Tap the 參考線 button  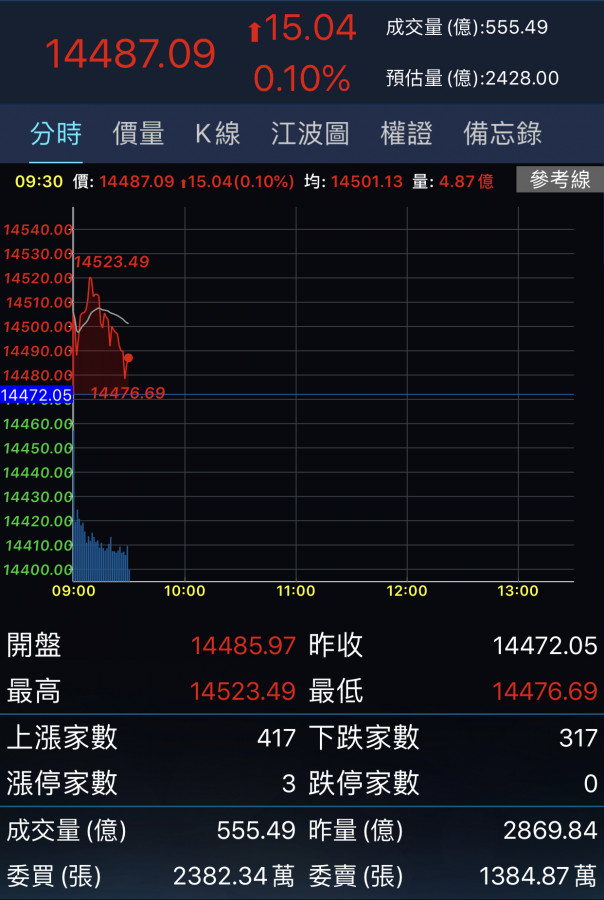pyautogui.click(x=560, y=180)
